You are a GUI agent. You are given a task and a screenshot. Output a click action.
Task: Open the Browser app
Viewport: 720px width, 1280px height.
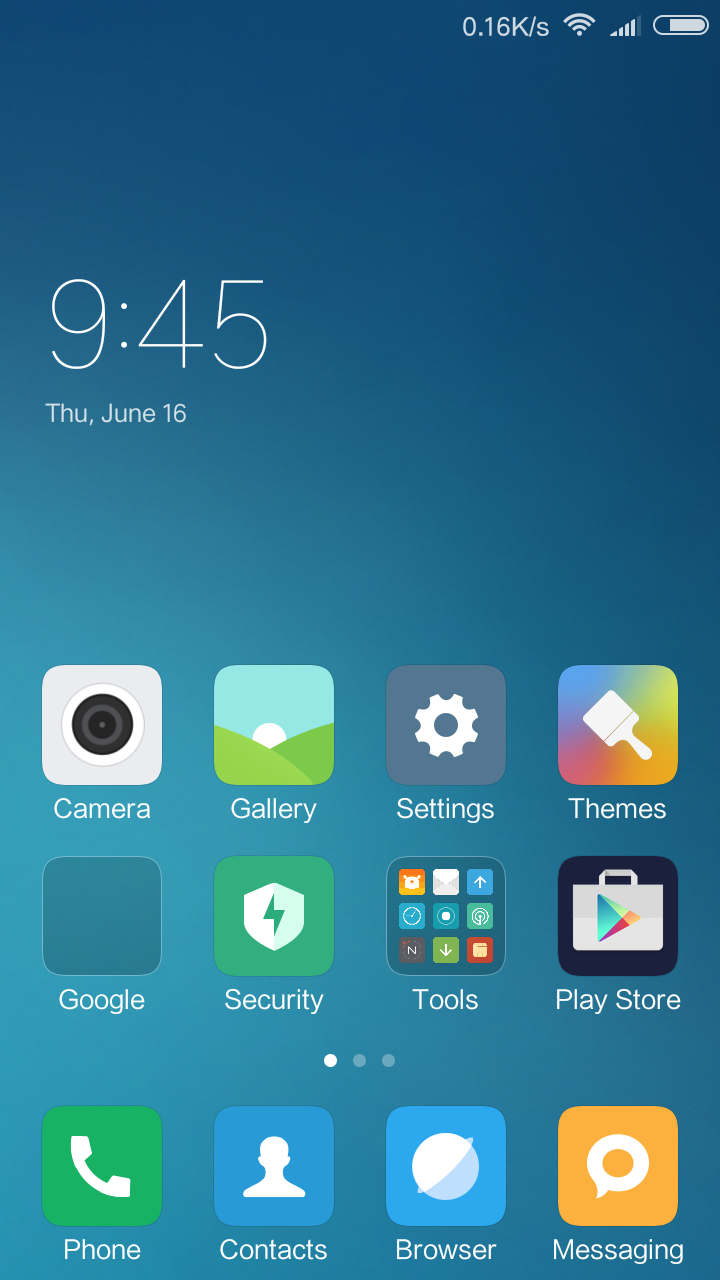[446, 1166]
